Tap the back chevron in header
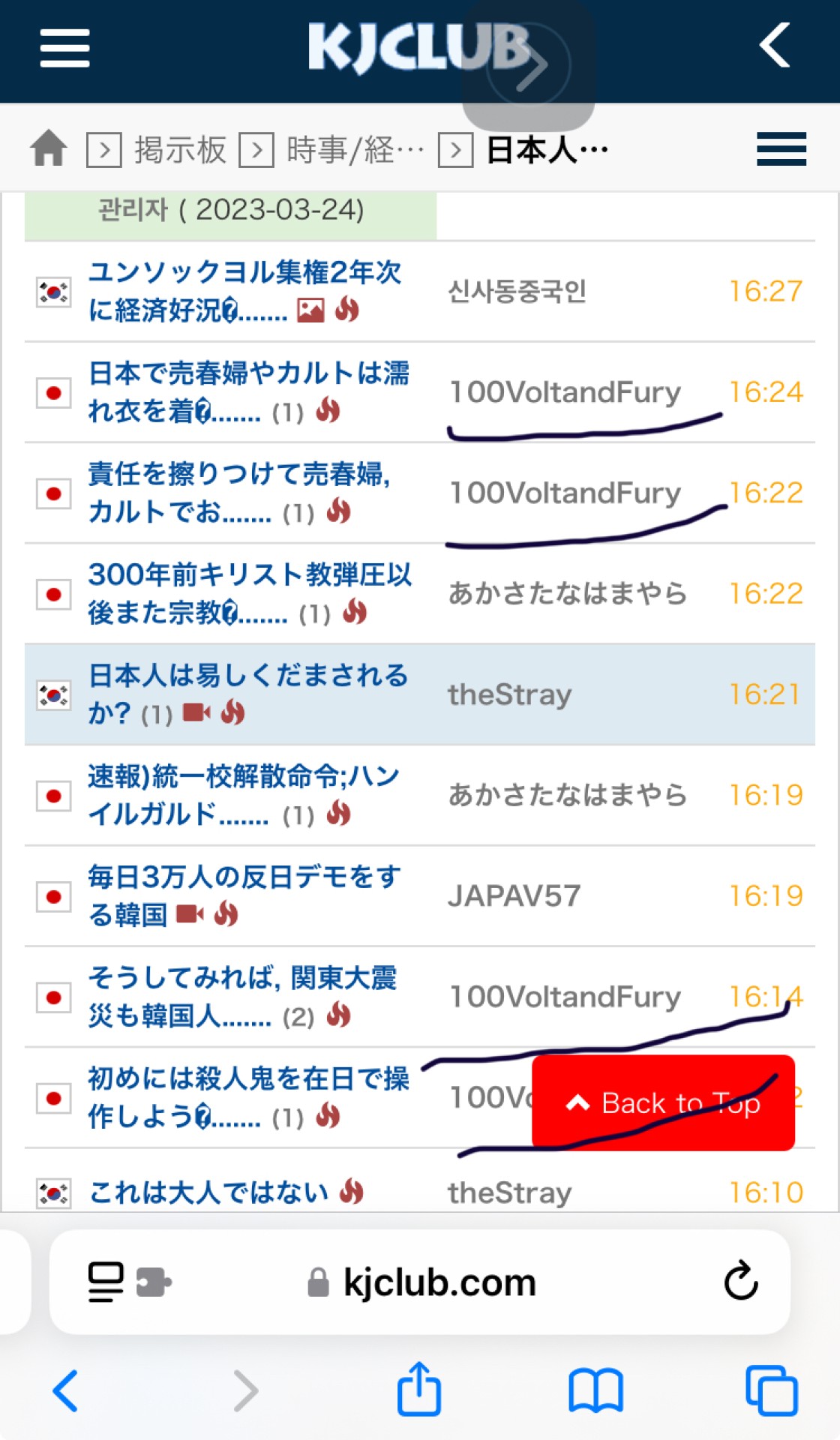Screen dimensions: 840x1440 click(775, 46)
